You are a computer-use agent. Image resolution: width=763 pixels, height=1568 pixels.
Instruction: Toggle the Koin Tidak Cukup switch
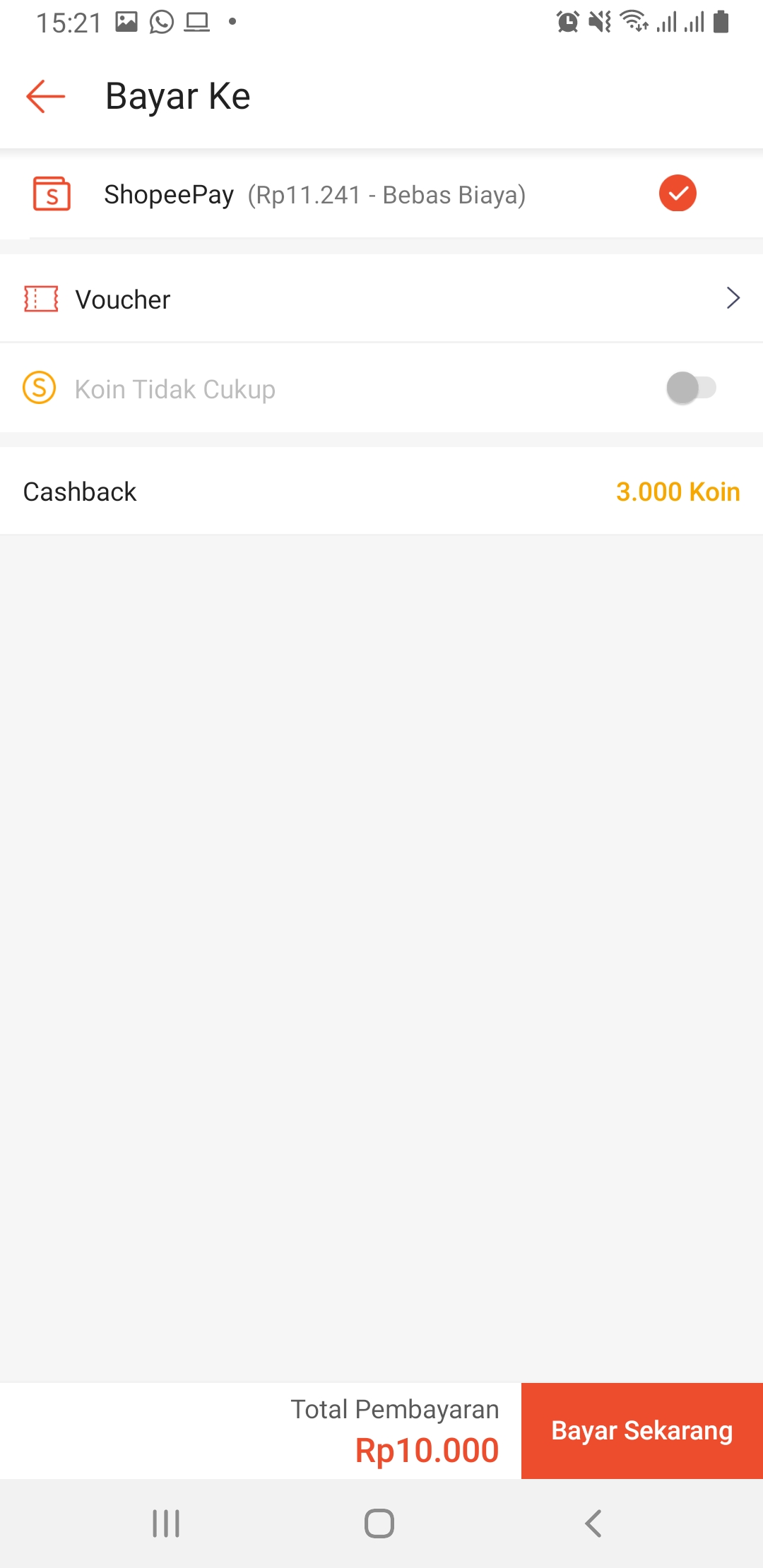pyautogui.click(x=691, y=388)
